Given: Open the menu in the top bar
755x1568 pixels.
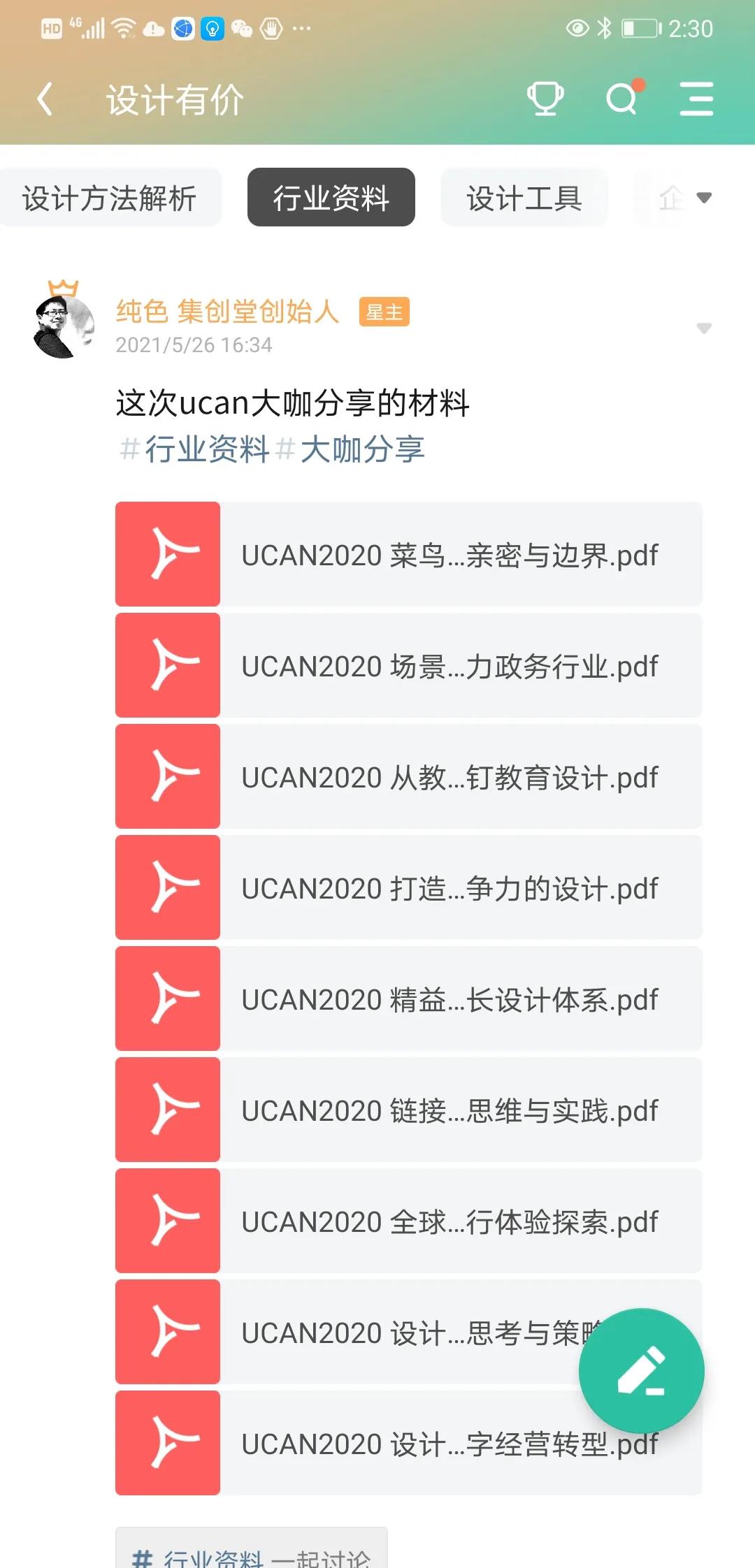Looking at the screenshot, I should tap(696, 99).
